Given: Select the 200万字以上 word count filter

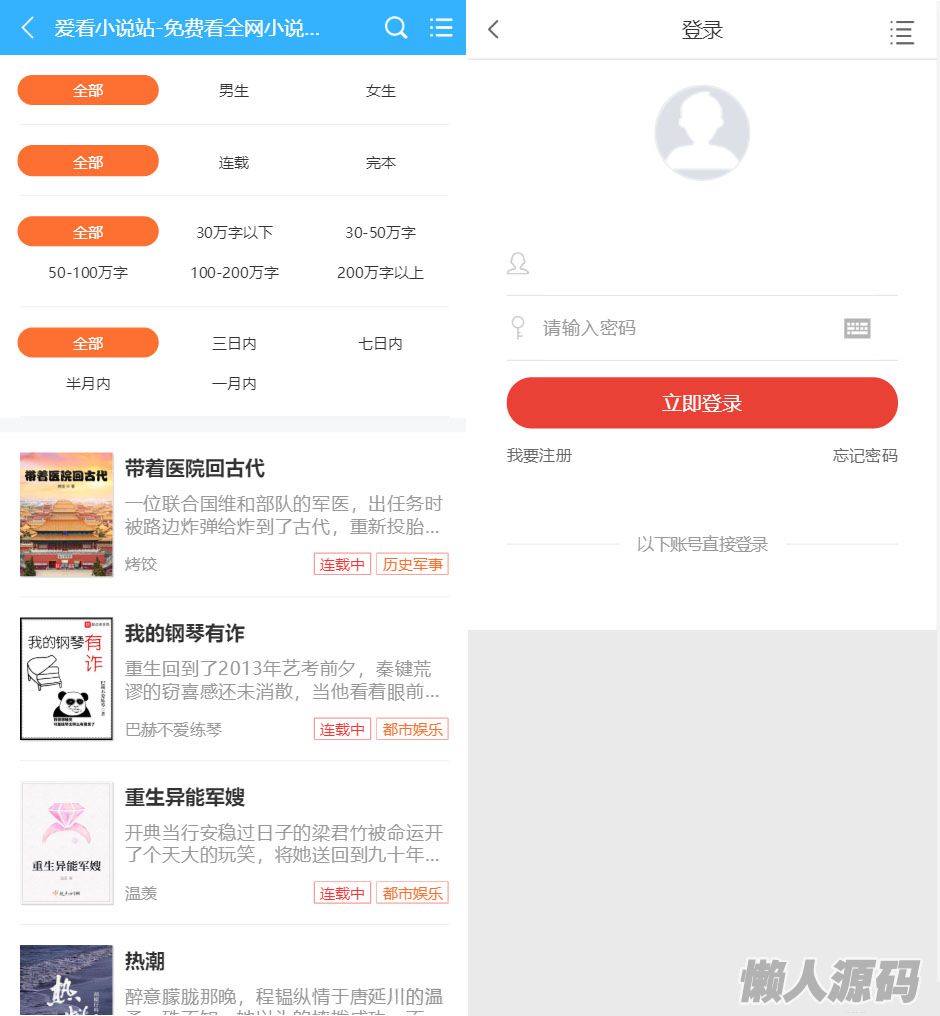Looking at the screenshot, I should [x=381, y=272].
